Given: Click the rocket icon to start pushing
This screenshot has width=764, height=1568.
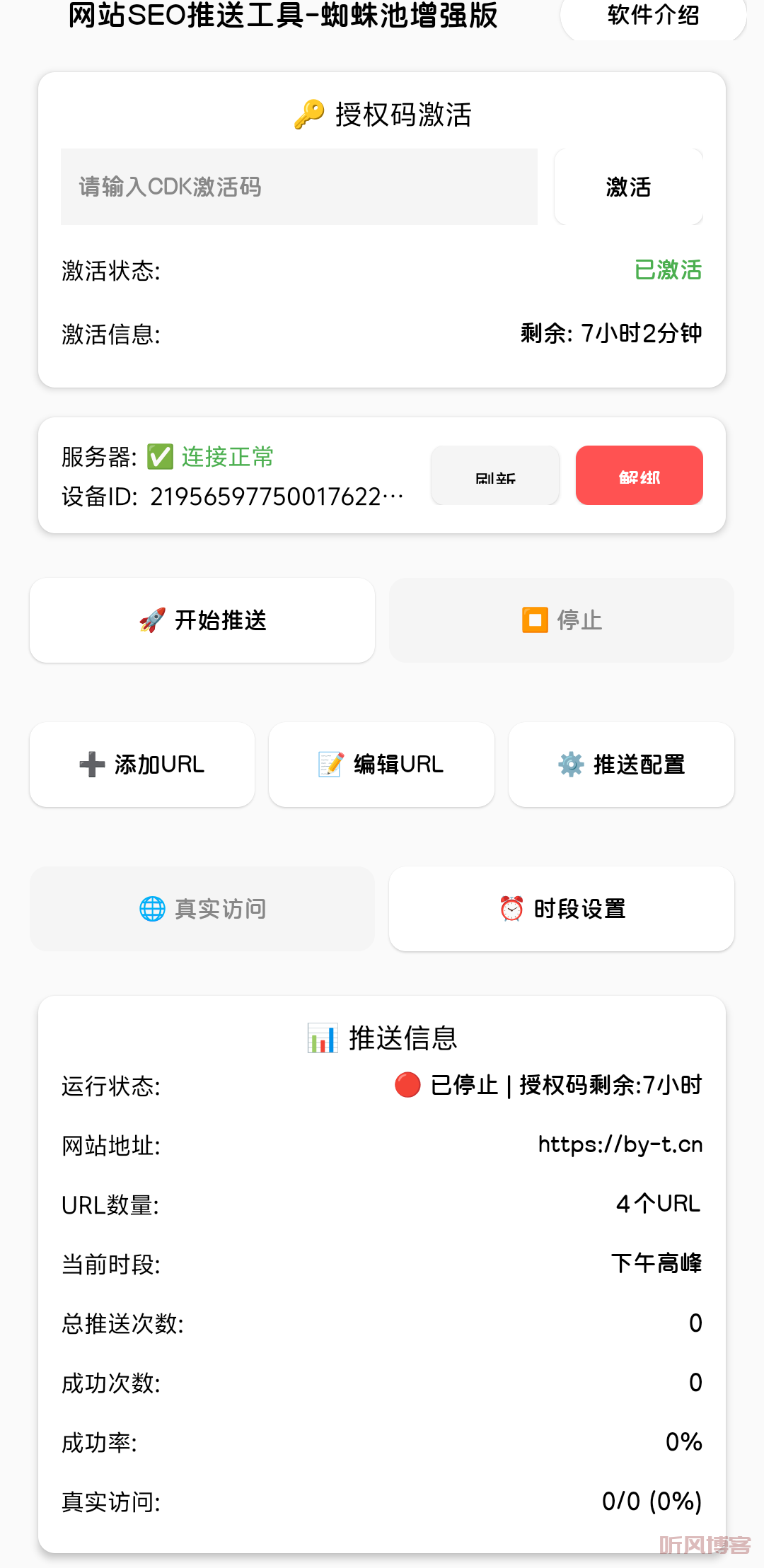Looking at the screenshot, I should click(151, 620).
